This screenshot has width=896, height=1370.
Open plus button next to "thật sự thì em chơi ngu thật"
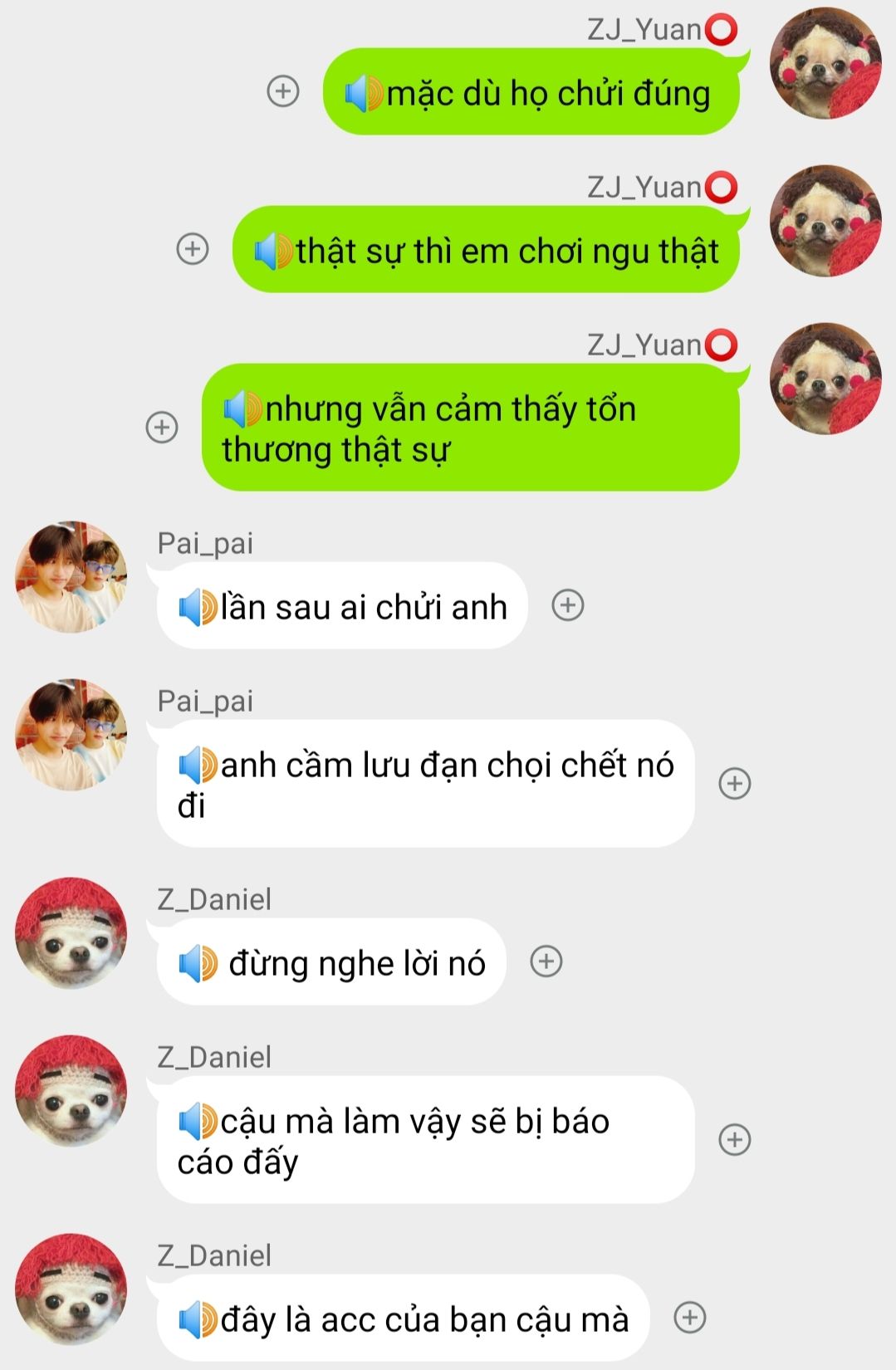click(x=193, y=248)
